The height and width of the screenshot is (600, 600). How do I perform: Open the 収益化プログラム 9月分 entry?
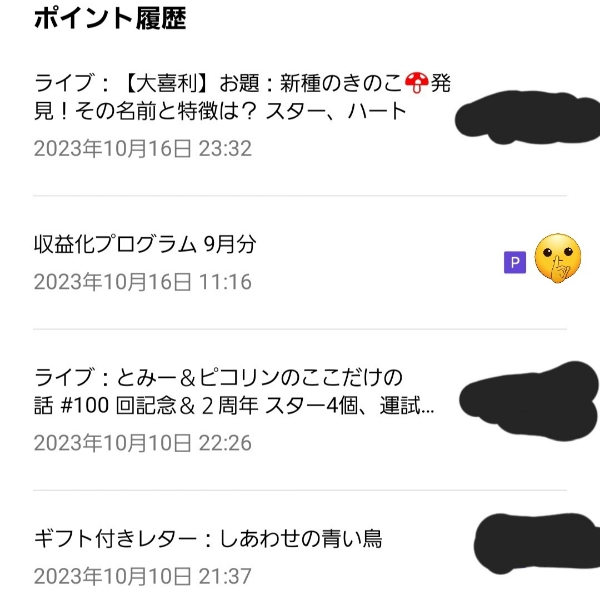click(140, 245)
